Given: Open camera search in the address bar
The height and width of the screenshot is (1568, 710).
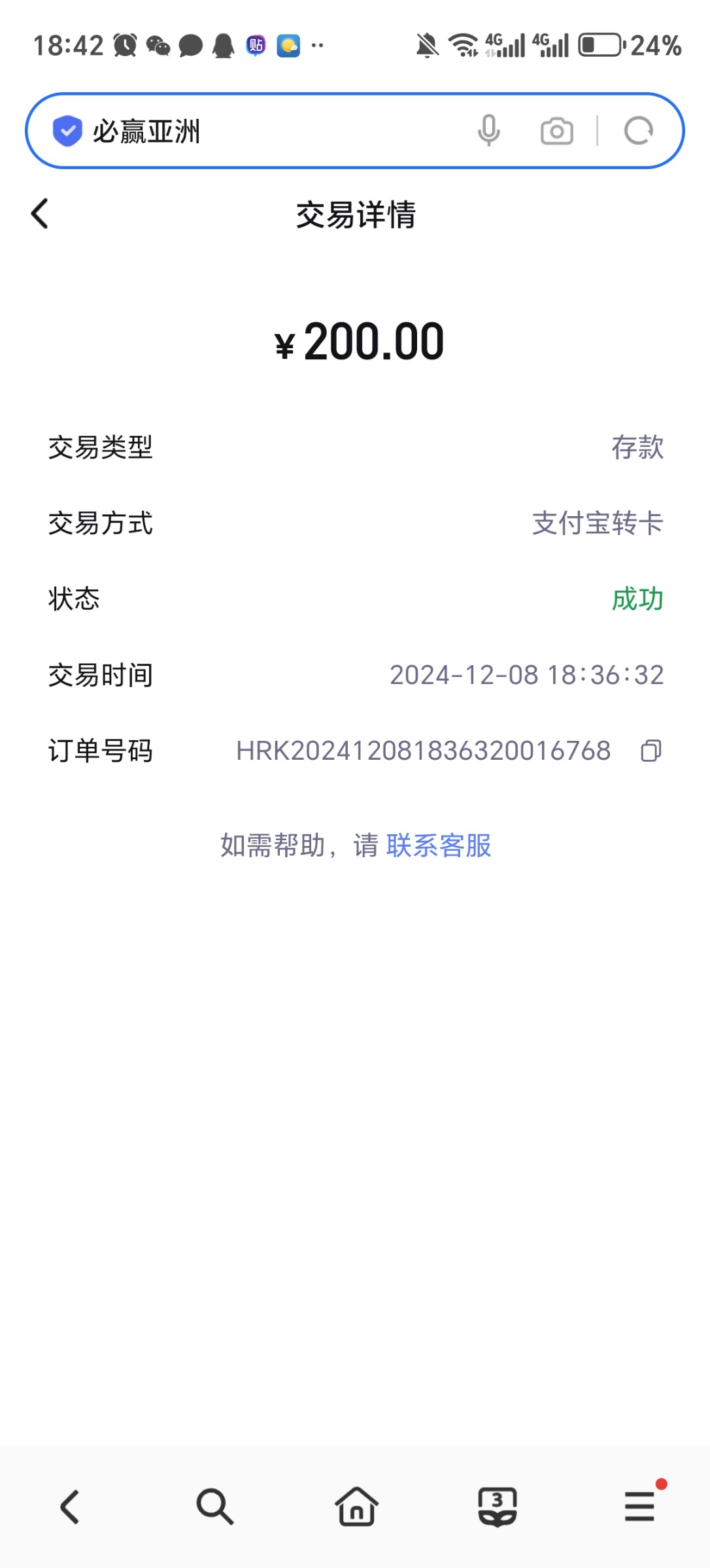Looking at the screenshot, I should (556, 131).
